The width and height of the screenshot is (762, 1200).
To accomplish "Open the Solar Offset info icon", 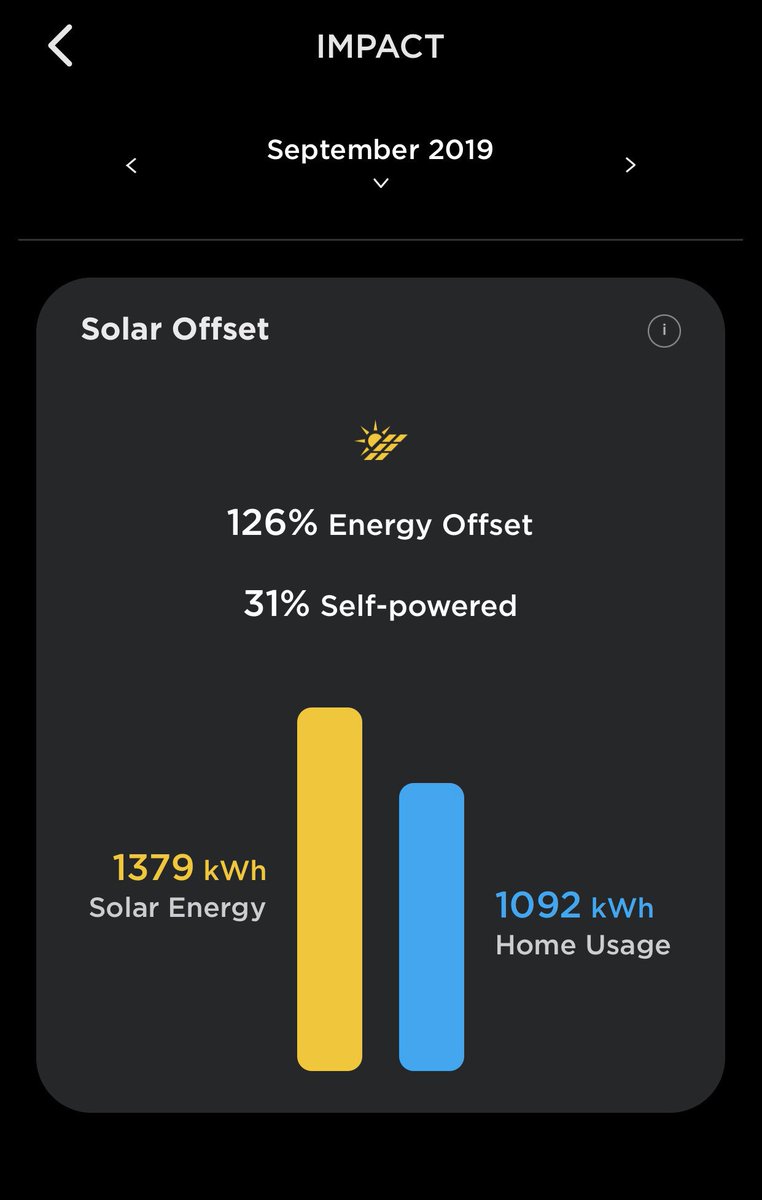I will click(x=664, y=331).
